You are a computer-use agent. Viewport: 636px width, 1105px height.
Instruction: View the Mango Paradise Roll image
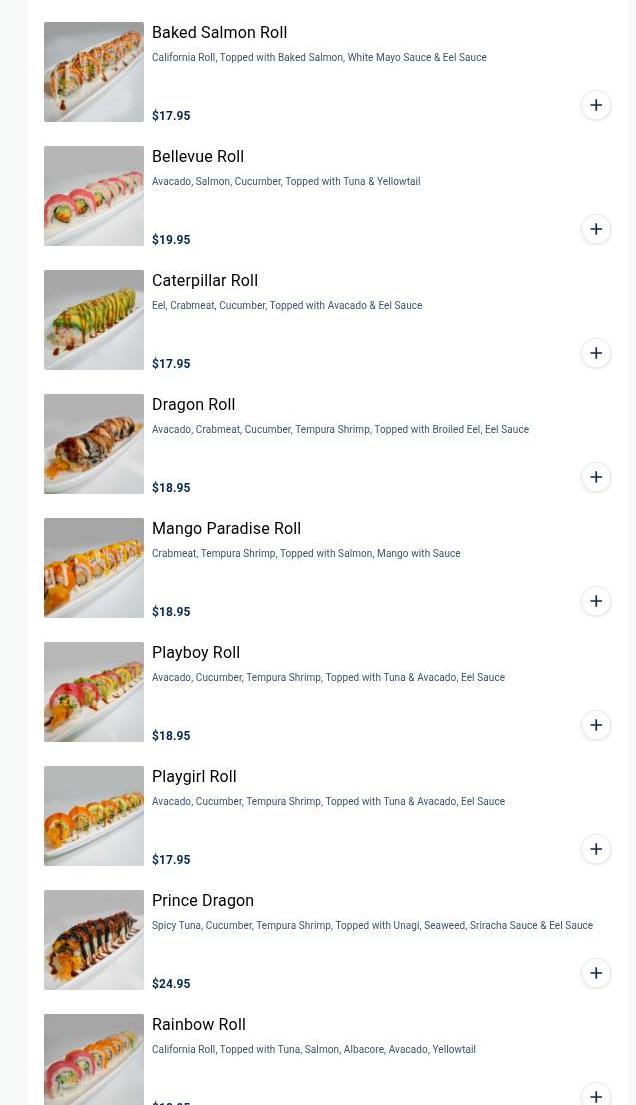[x=94, y=568]
